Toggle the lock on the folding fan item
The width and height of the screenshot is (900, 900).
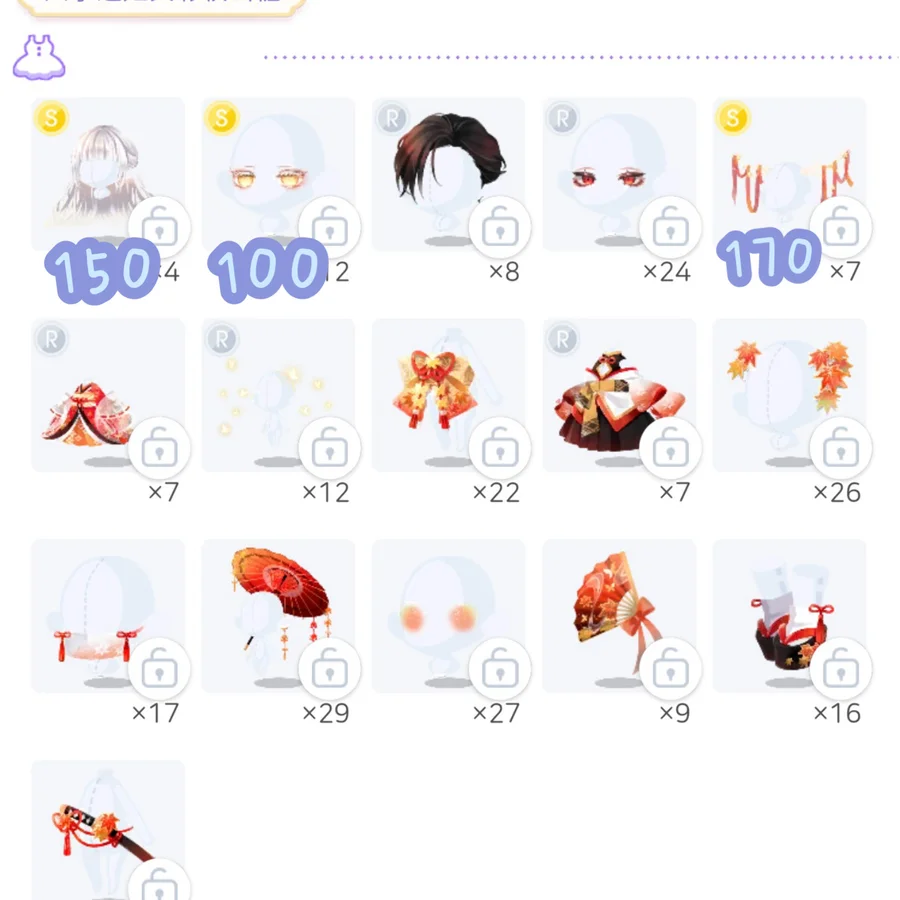coord(670,668)
